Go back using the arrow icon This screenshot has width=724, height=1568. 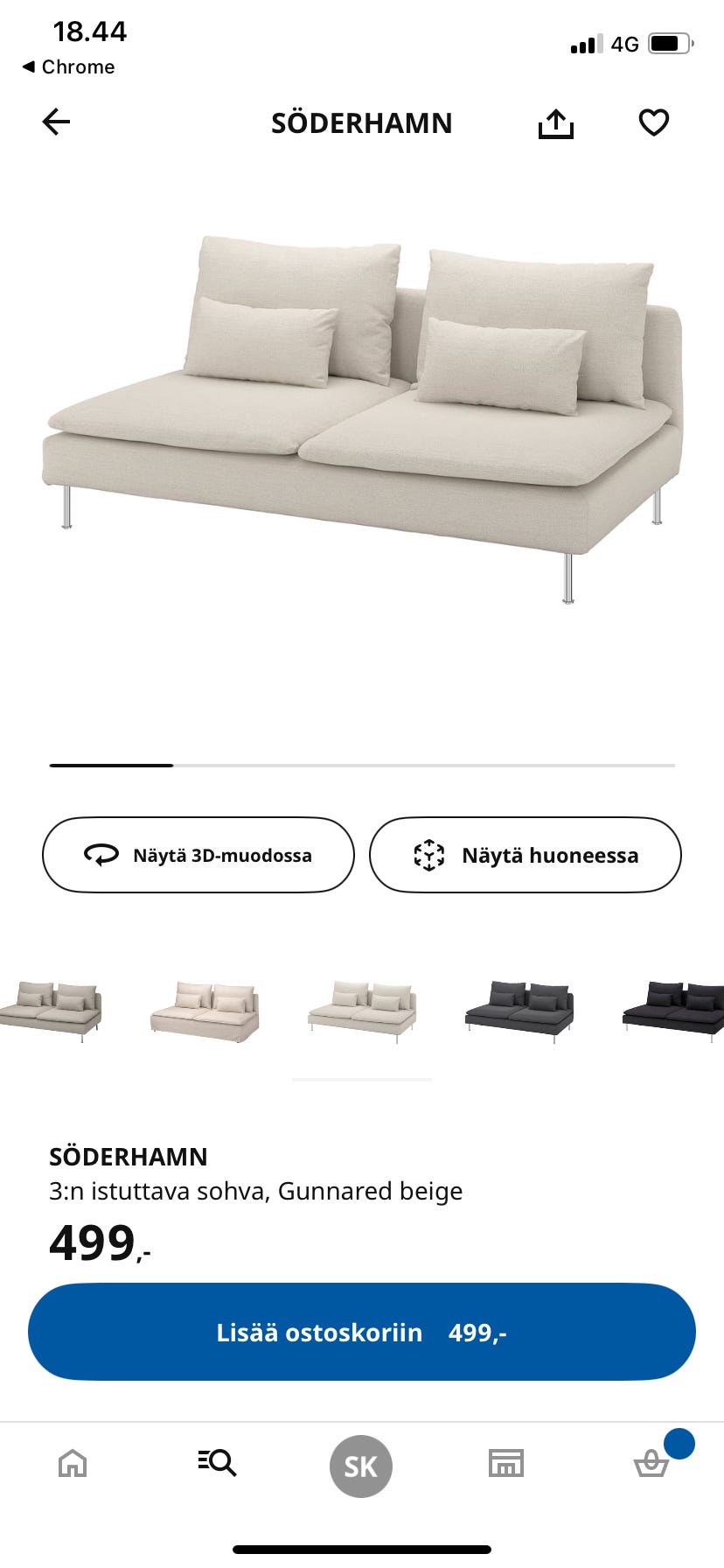tap(56, 122)
